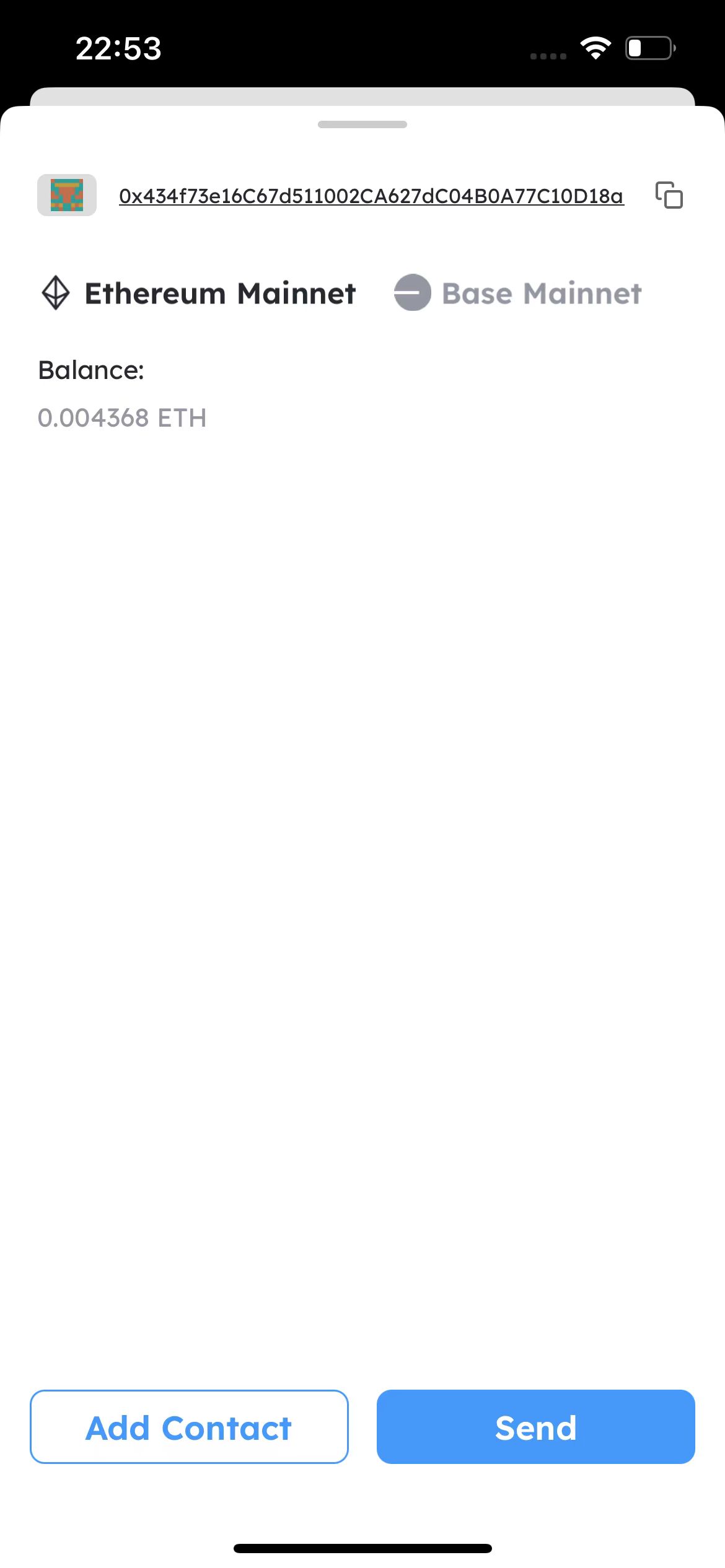Copy the wallet address
725x1568 pixels.
pyautogui.click(x=669, y=195)
